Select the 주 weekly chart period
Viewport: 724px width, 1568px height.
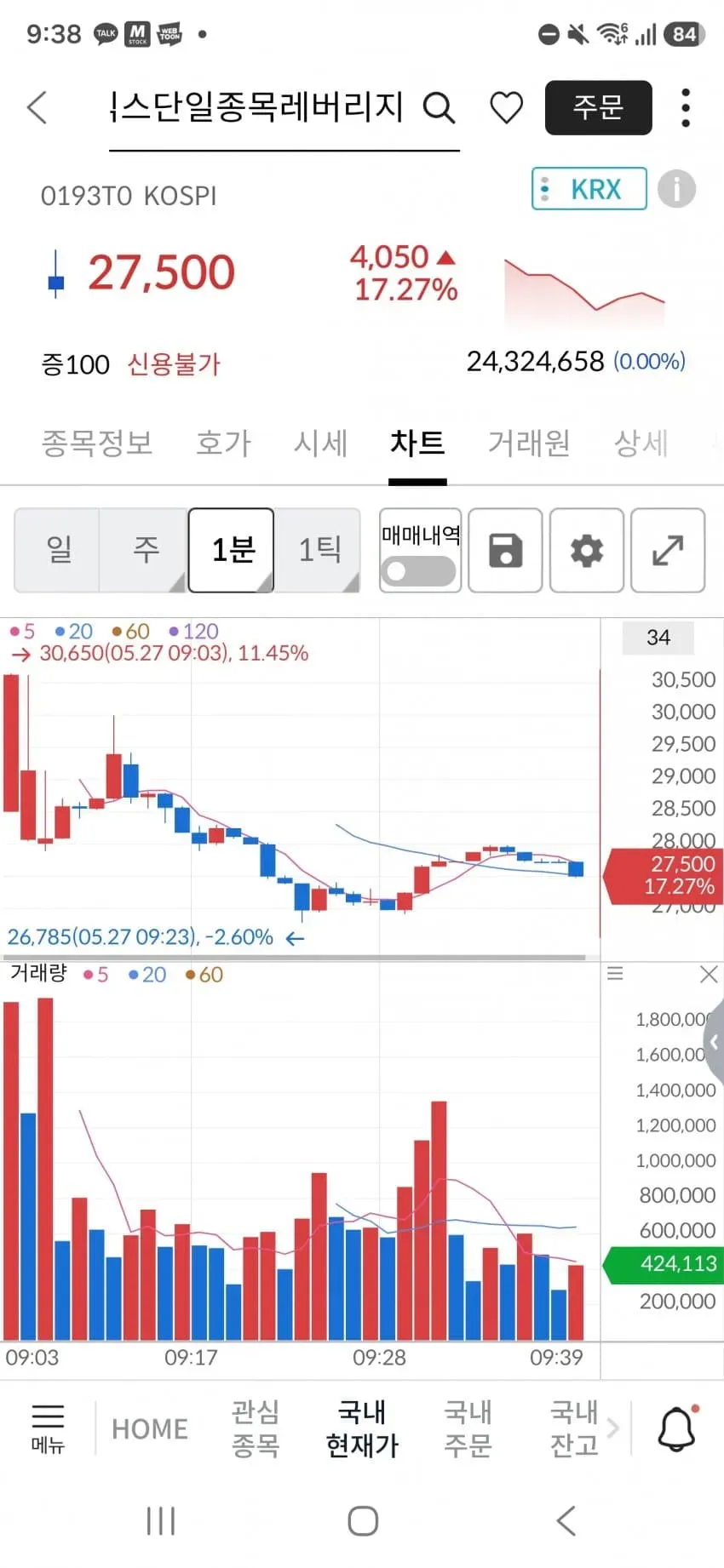coord(145,550)
